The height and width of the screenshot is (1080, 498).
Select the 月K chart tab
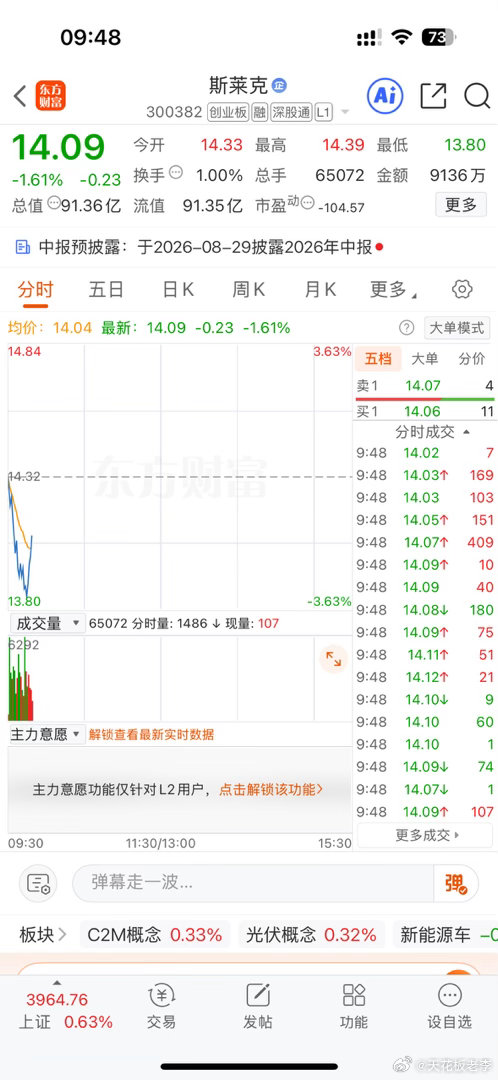[320, 290]
